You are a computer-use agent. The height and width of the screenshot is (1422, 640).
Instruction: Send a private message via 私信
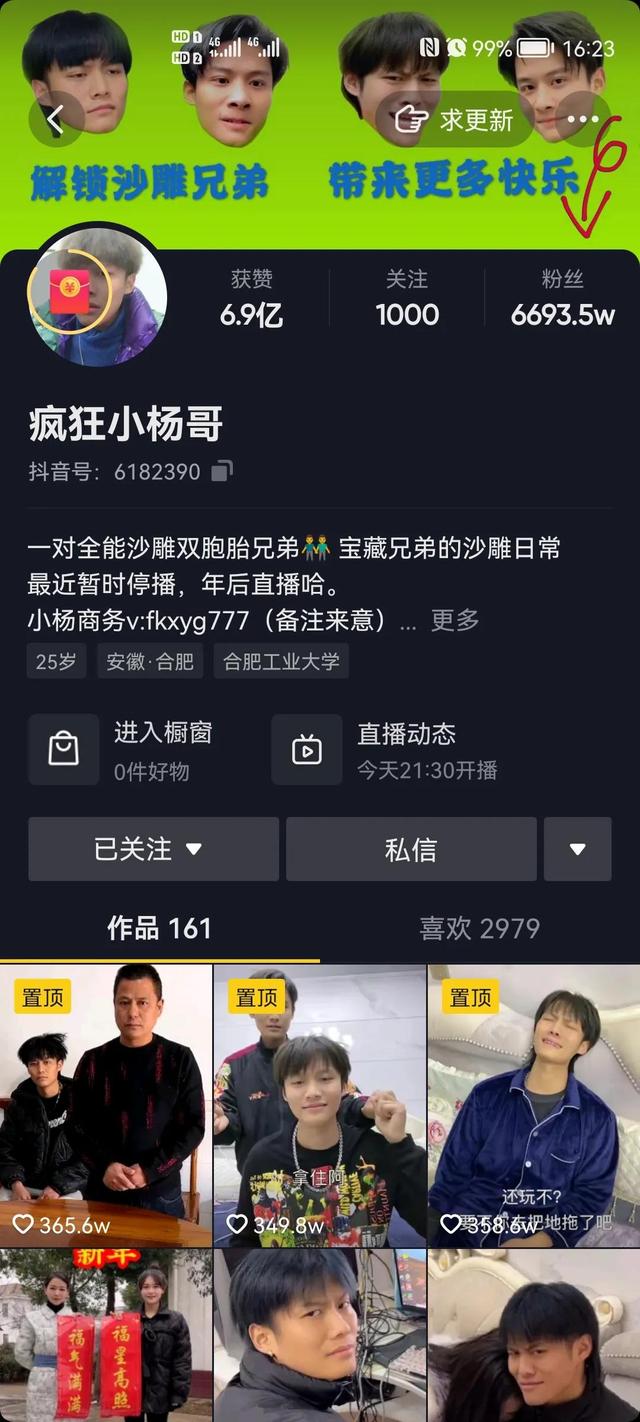(411, 849)
